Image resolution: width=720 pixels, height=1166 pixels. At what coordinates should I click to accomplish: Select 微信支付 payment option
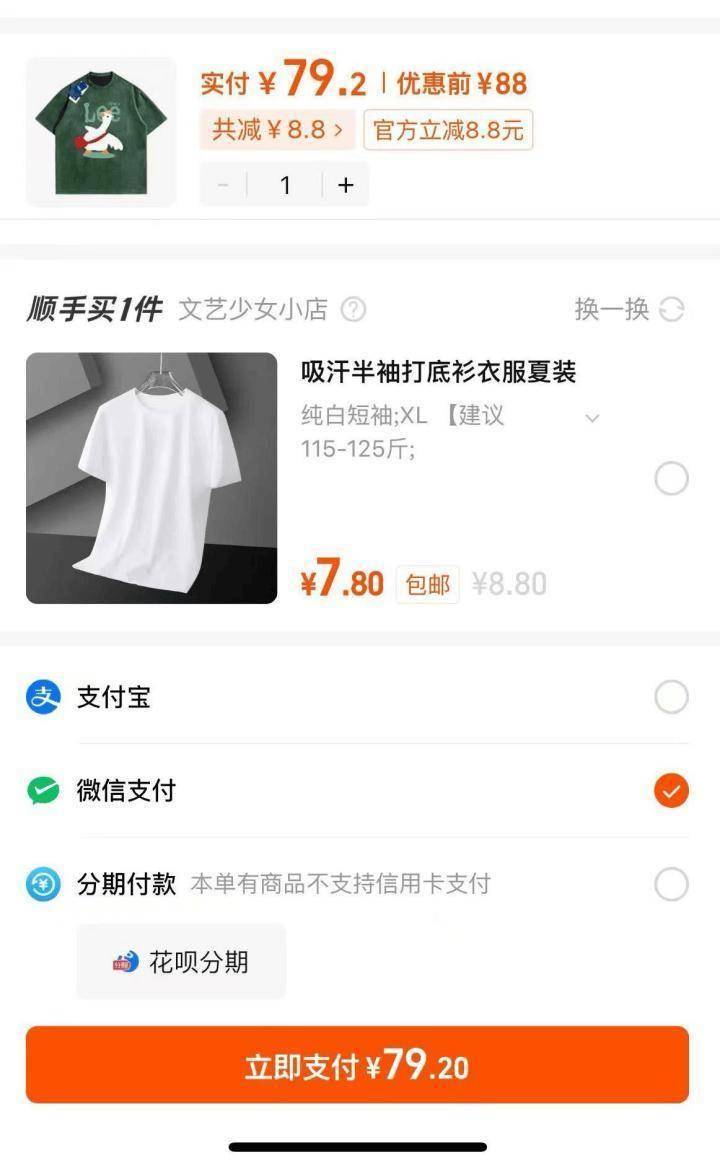pyautogui.click(x=671, y=791)
